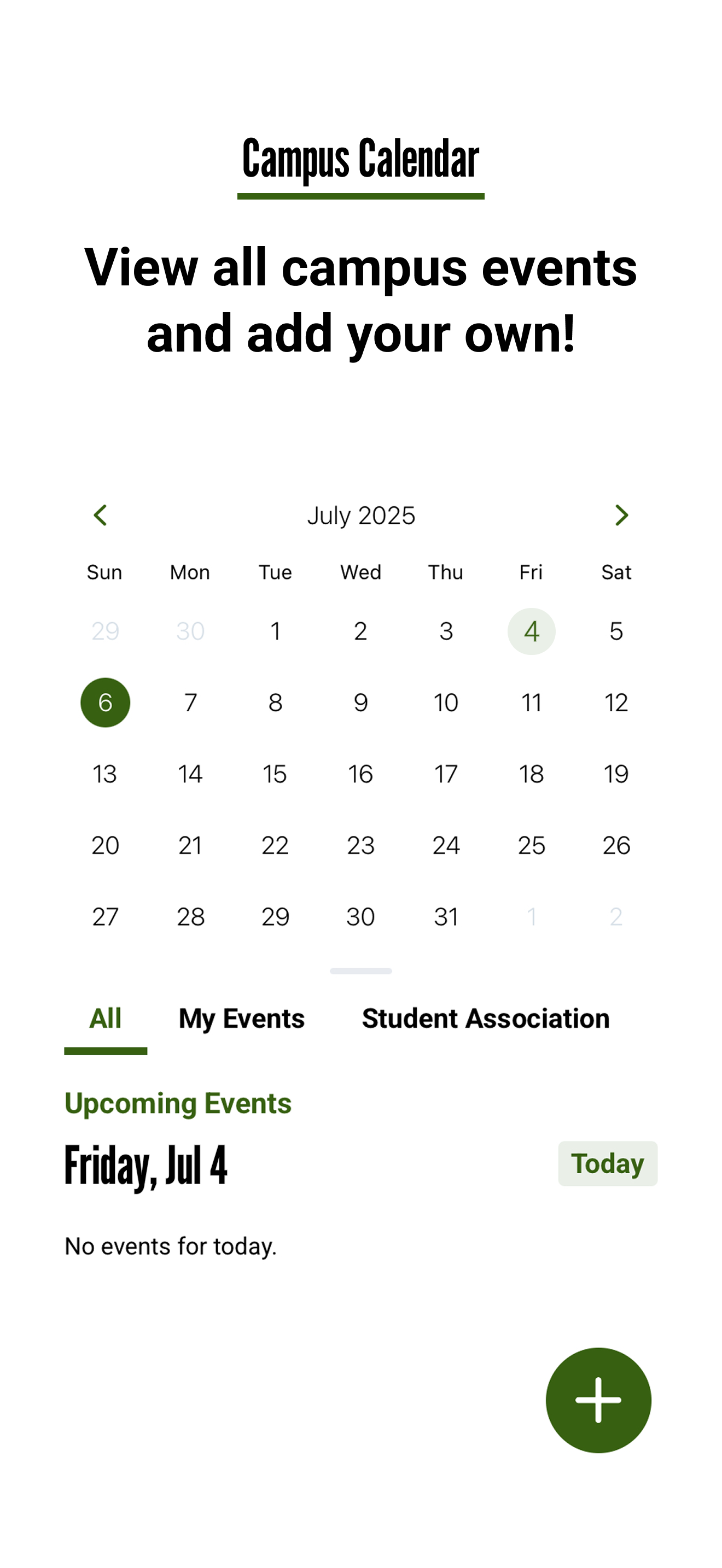Tap the Today button
The width and height of the screenshot is (722, 1568).
tap(608, 1163)
